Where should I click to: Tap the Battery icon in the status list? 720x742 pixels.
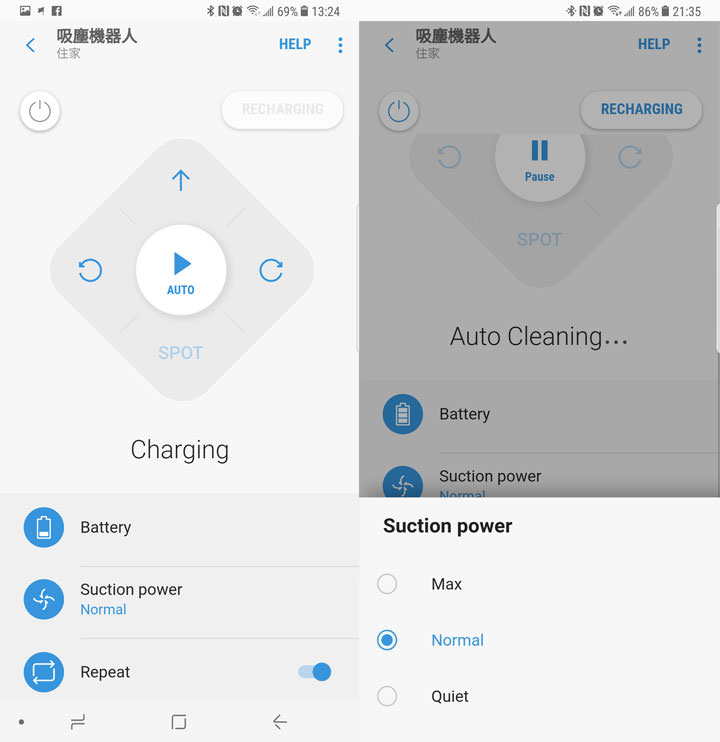tap(43, 527)
